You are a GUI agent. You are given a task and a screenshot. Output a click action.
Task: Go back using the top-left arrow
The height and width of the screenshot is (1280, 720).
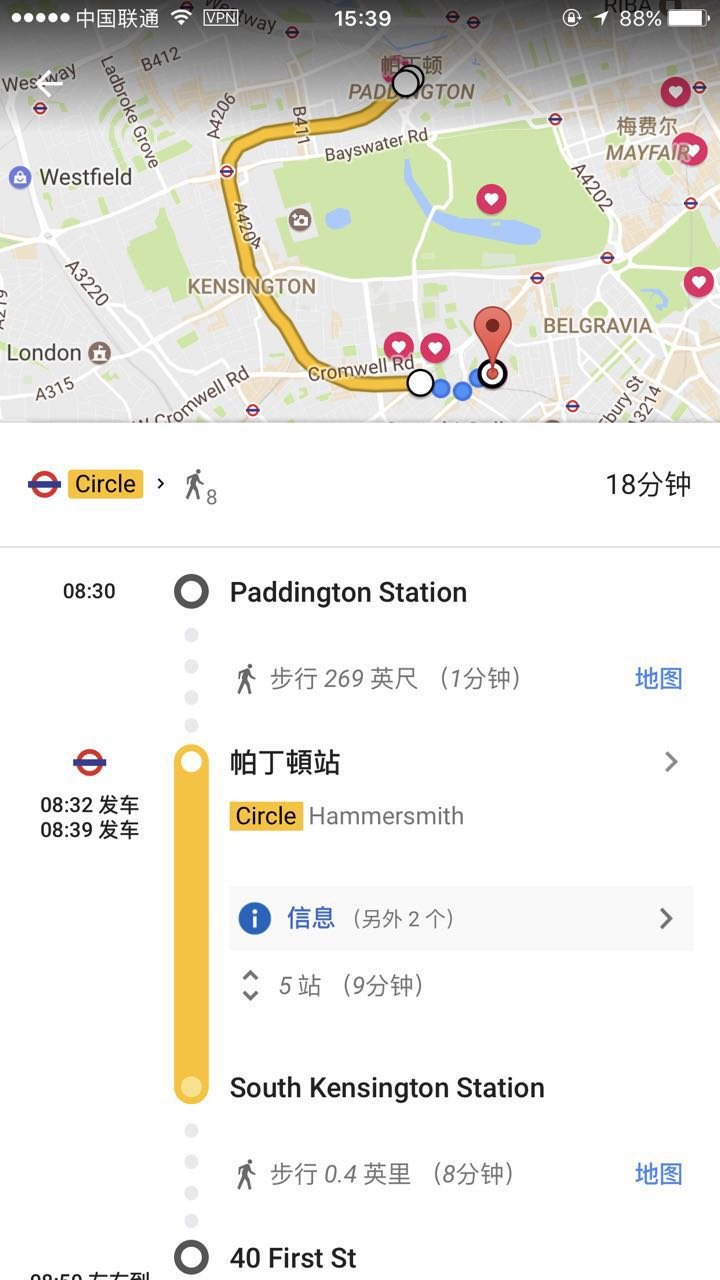(48, 84)
